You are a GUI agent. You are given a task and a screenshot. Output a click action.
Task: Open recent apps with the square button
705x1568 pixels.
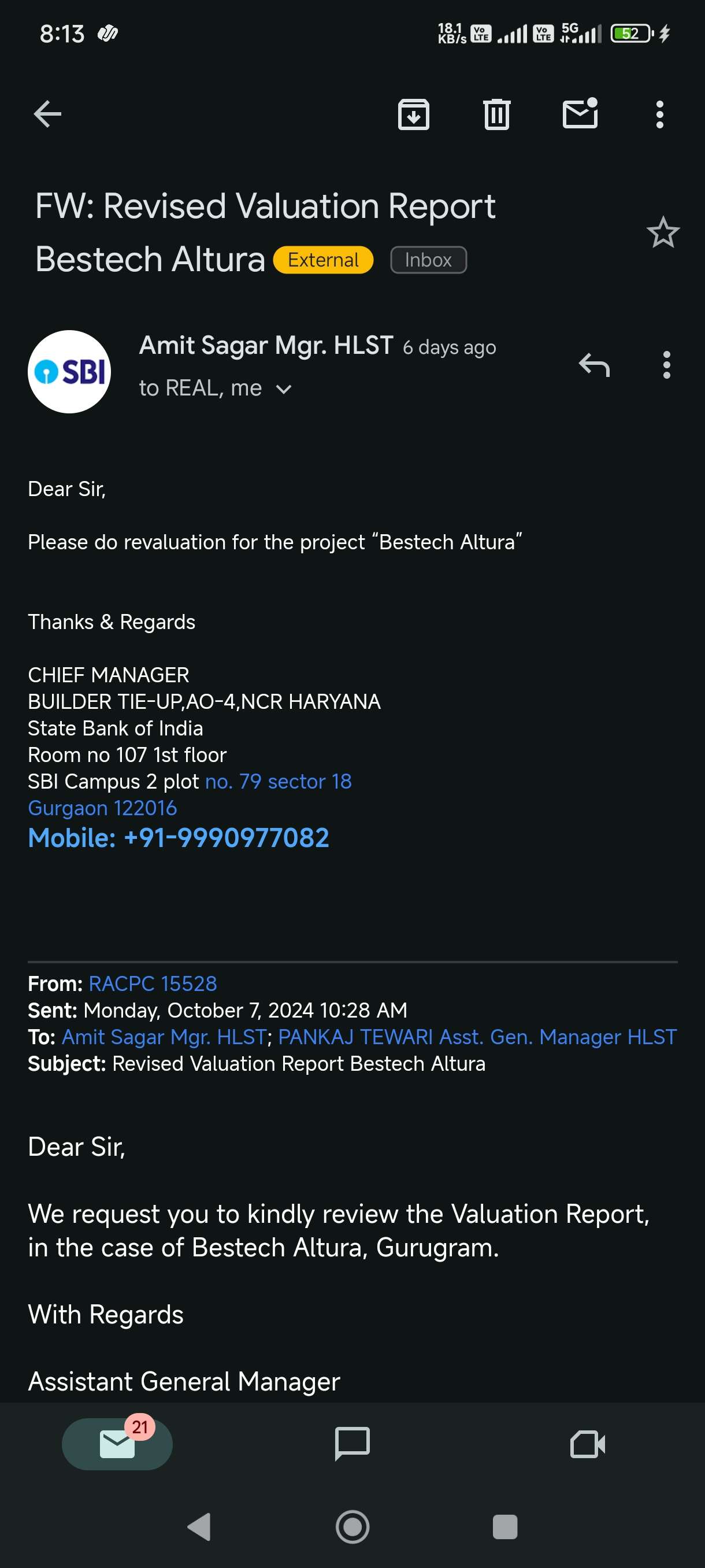tap(505, 1526)
